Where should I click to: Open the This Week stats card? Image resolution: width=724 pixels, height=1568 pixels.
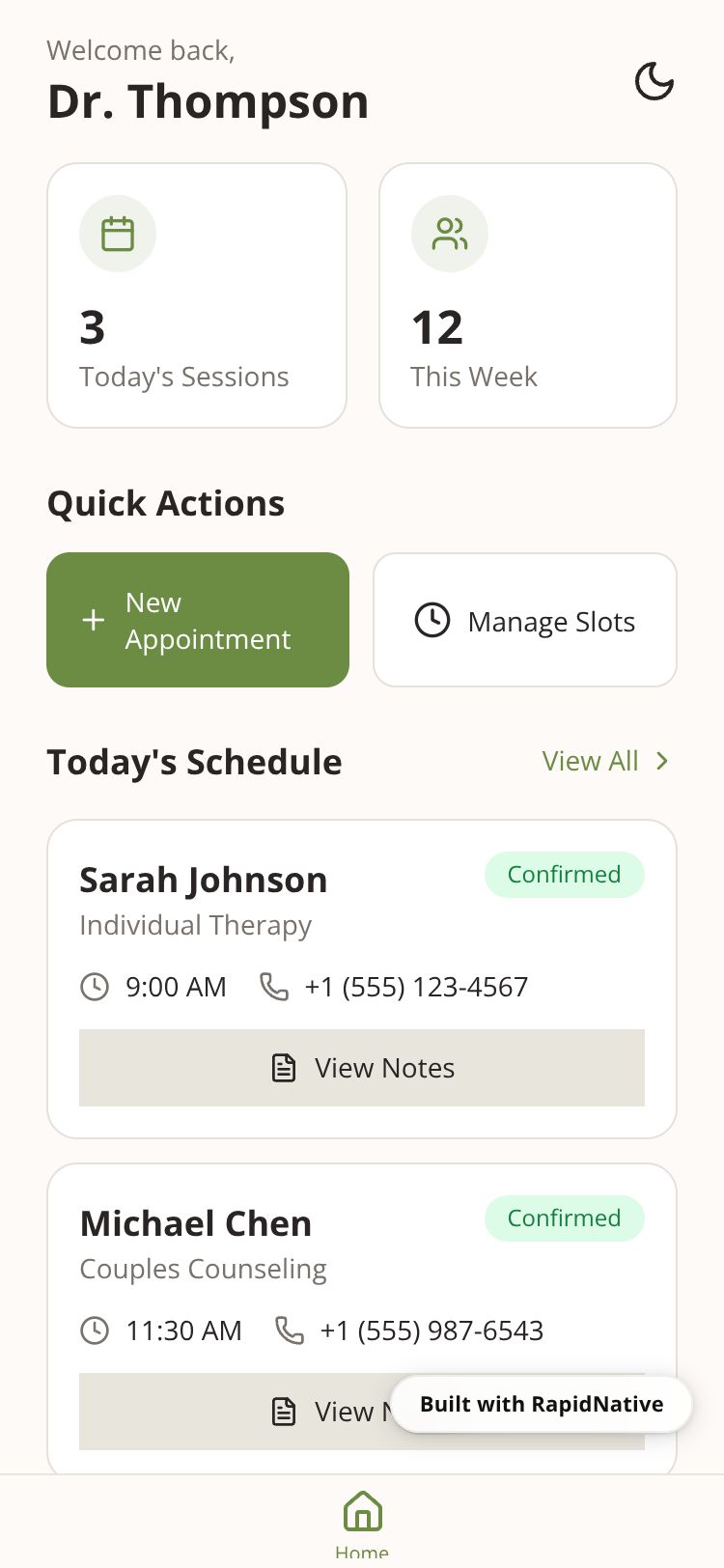pos(528,295)
